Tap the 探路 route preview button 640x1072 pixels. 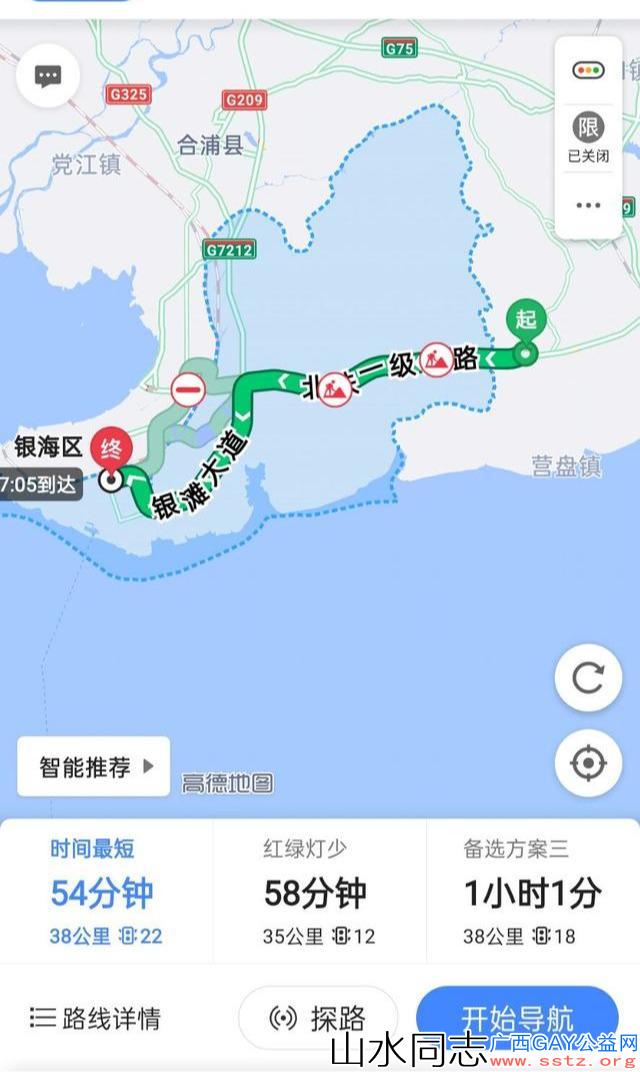(318, 1019)
